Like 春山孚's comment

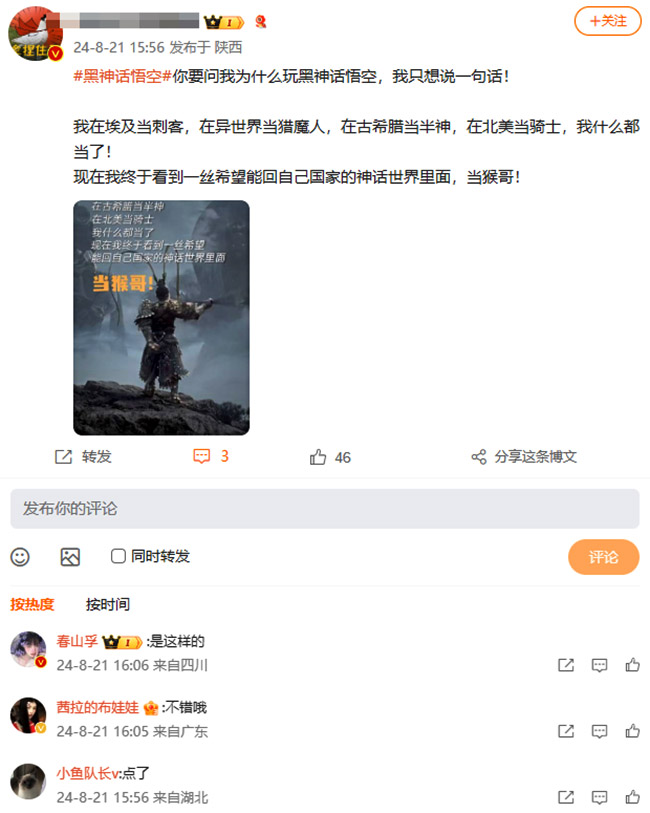(x=632, y=665)
